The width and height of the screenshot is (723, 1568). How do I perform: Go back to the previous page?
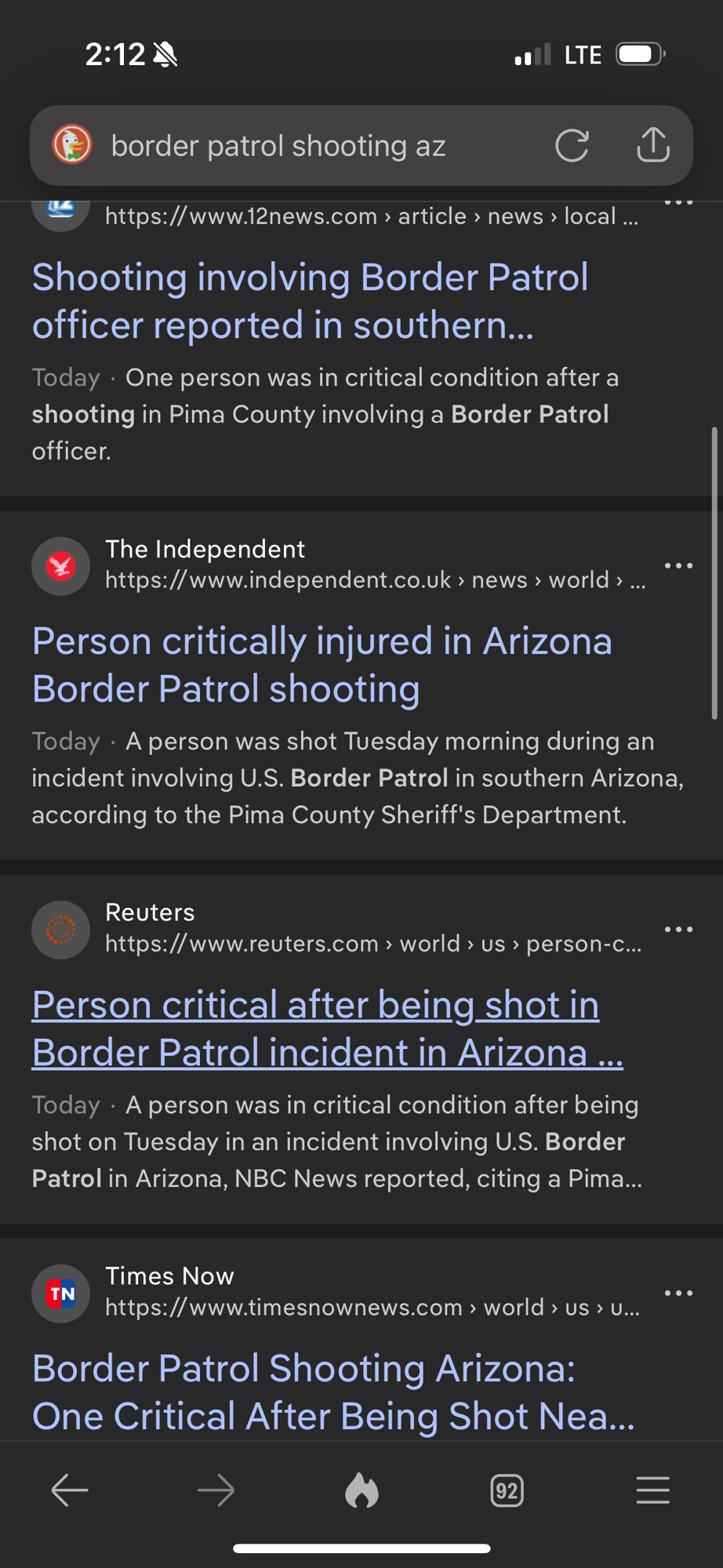coord(70,1490)
